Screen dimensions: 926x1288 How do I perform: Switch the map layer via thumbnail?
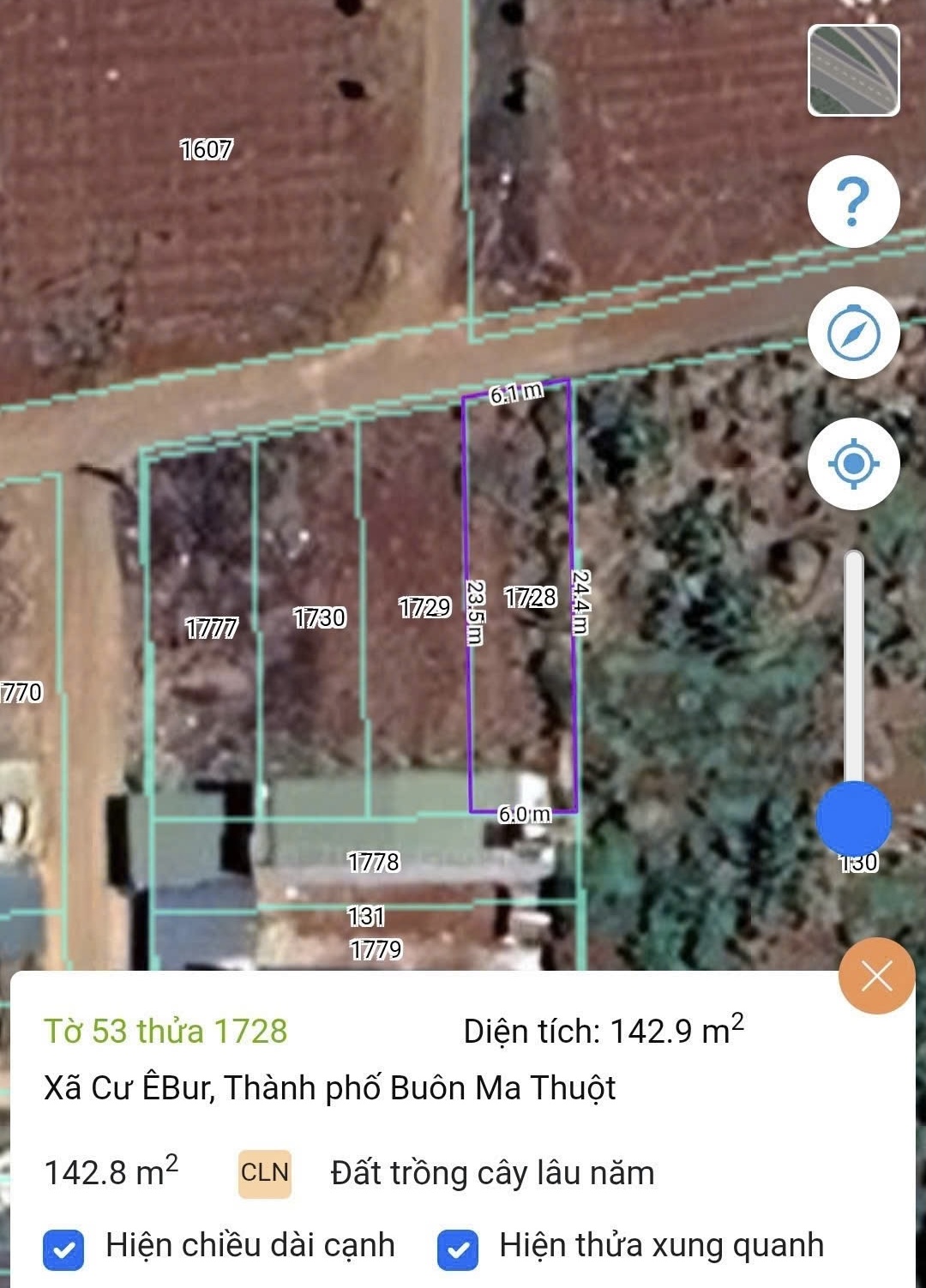[853, 70]
